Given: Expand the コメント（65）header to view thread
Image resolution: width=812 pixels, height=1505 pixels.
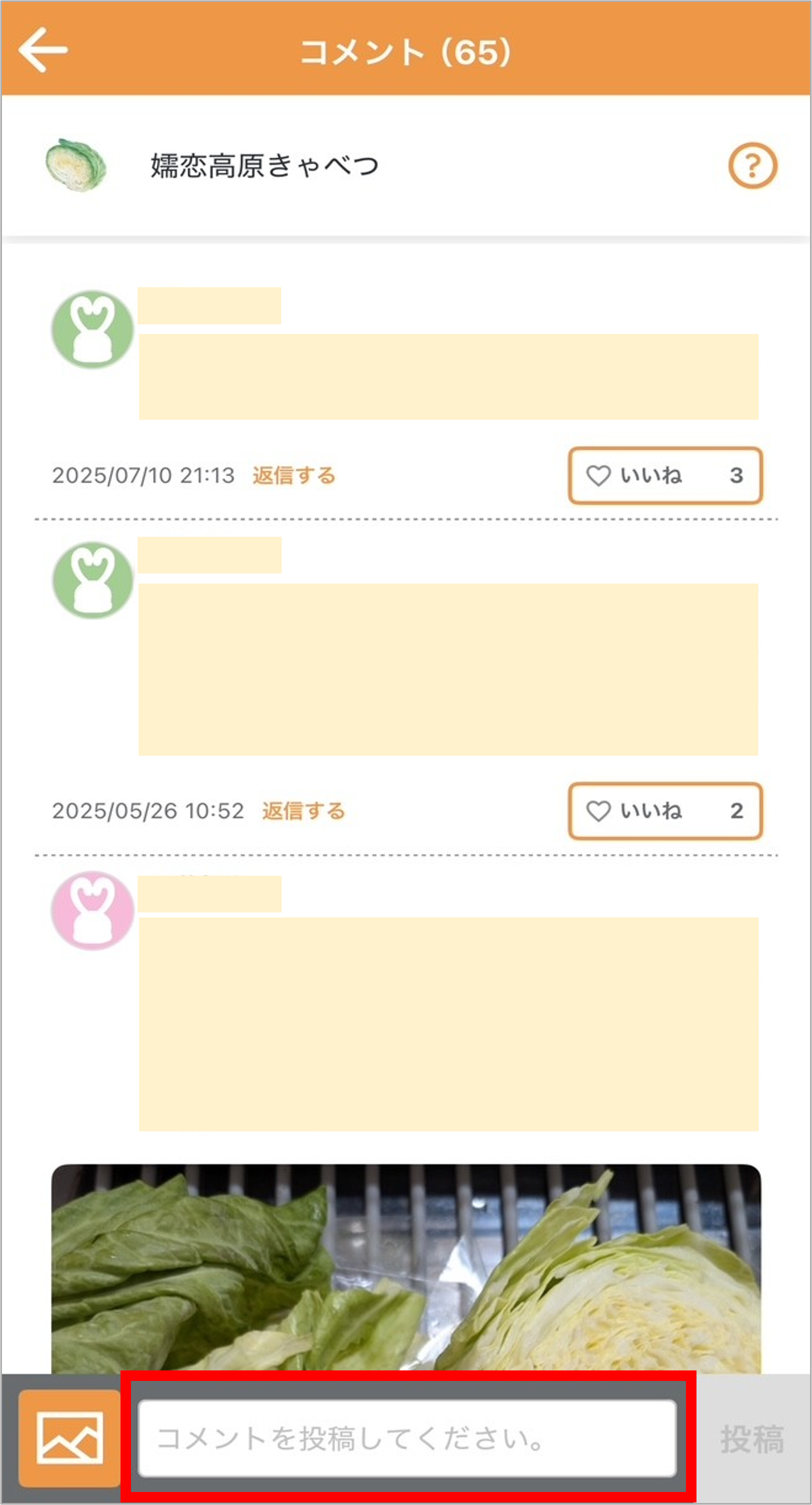Looking at the screenshot, I should point(406,51).
